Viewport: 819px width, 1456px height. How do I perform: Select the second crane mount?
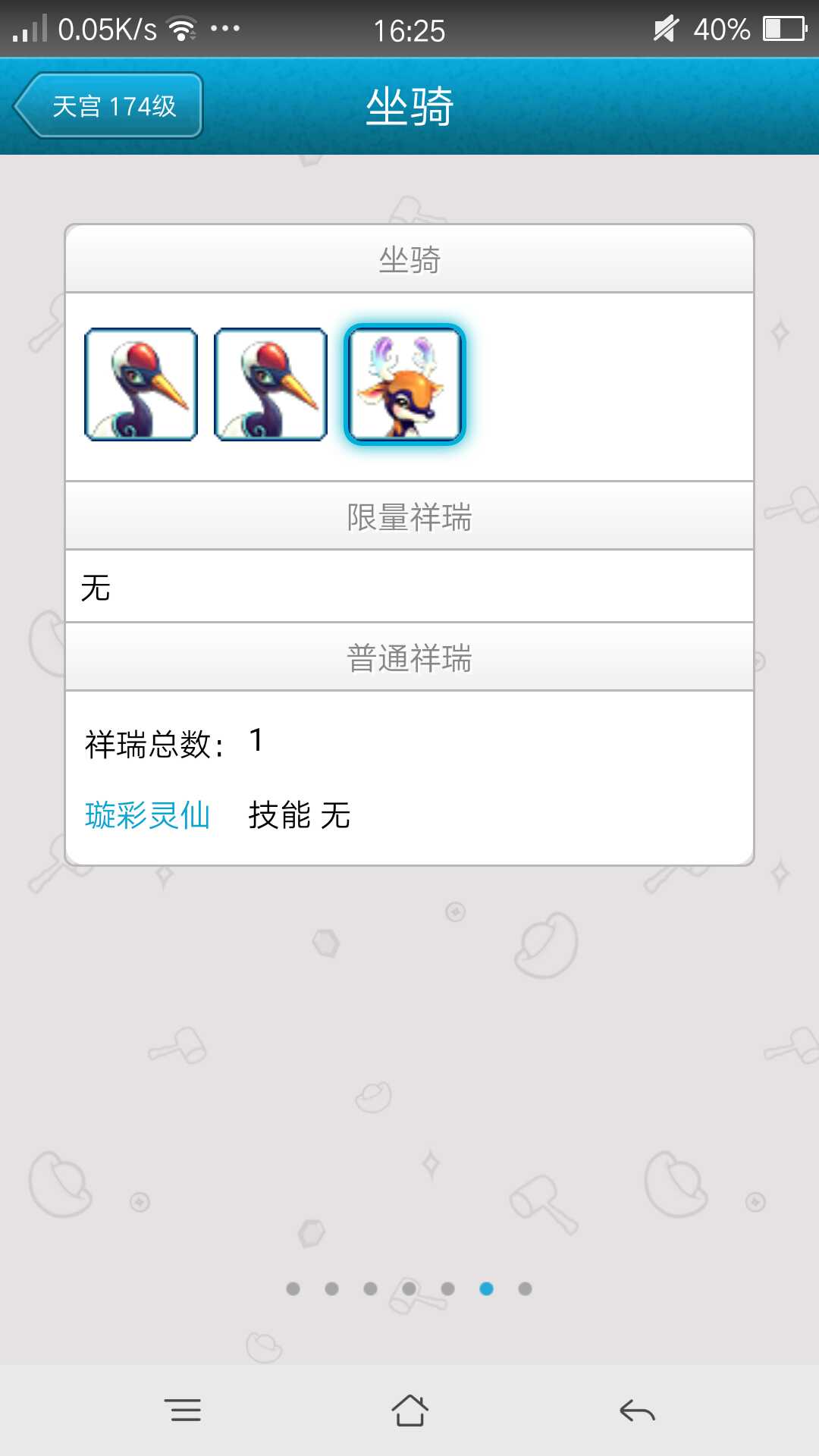pyautogui.click(x=271, y=384)
